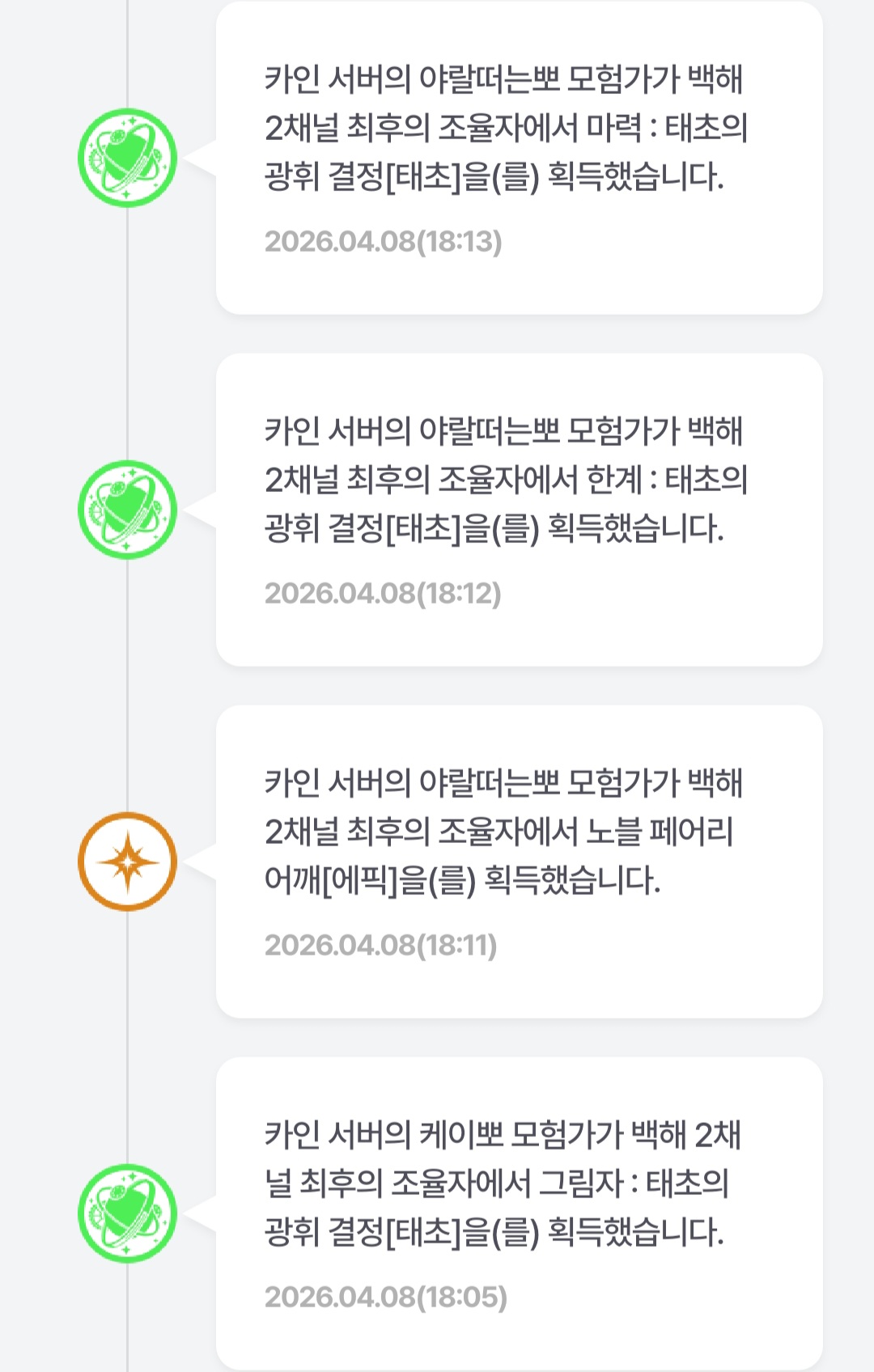This screenshot has height=1372, width=874.
Task: Open the 마력 : 태초의 광휘 결정 entry
Action: point(518,158)
